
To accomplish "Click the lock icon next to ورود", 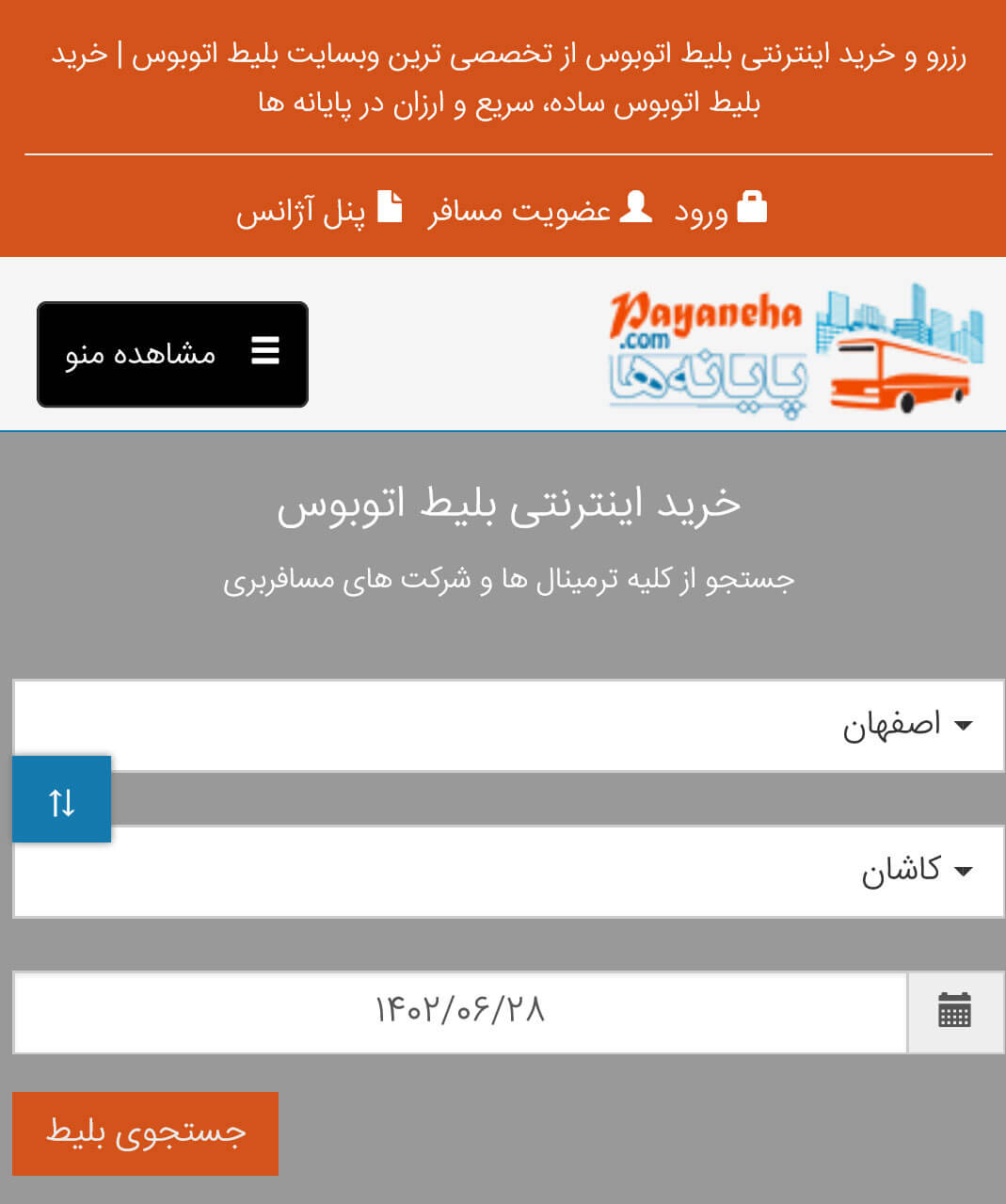I will (752, 206).
